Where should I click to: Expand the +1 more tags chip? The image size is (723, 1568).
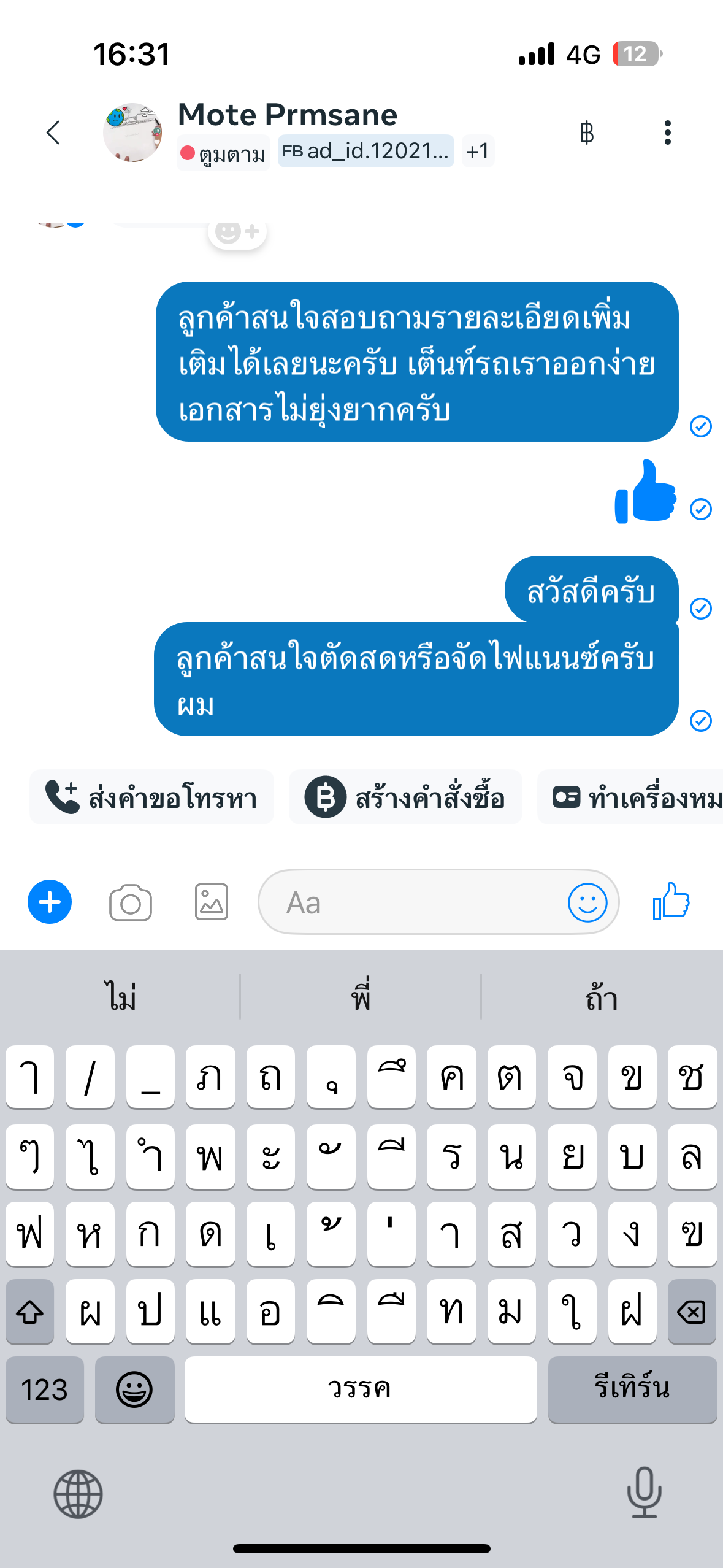(477, 151)
